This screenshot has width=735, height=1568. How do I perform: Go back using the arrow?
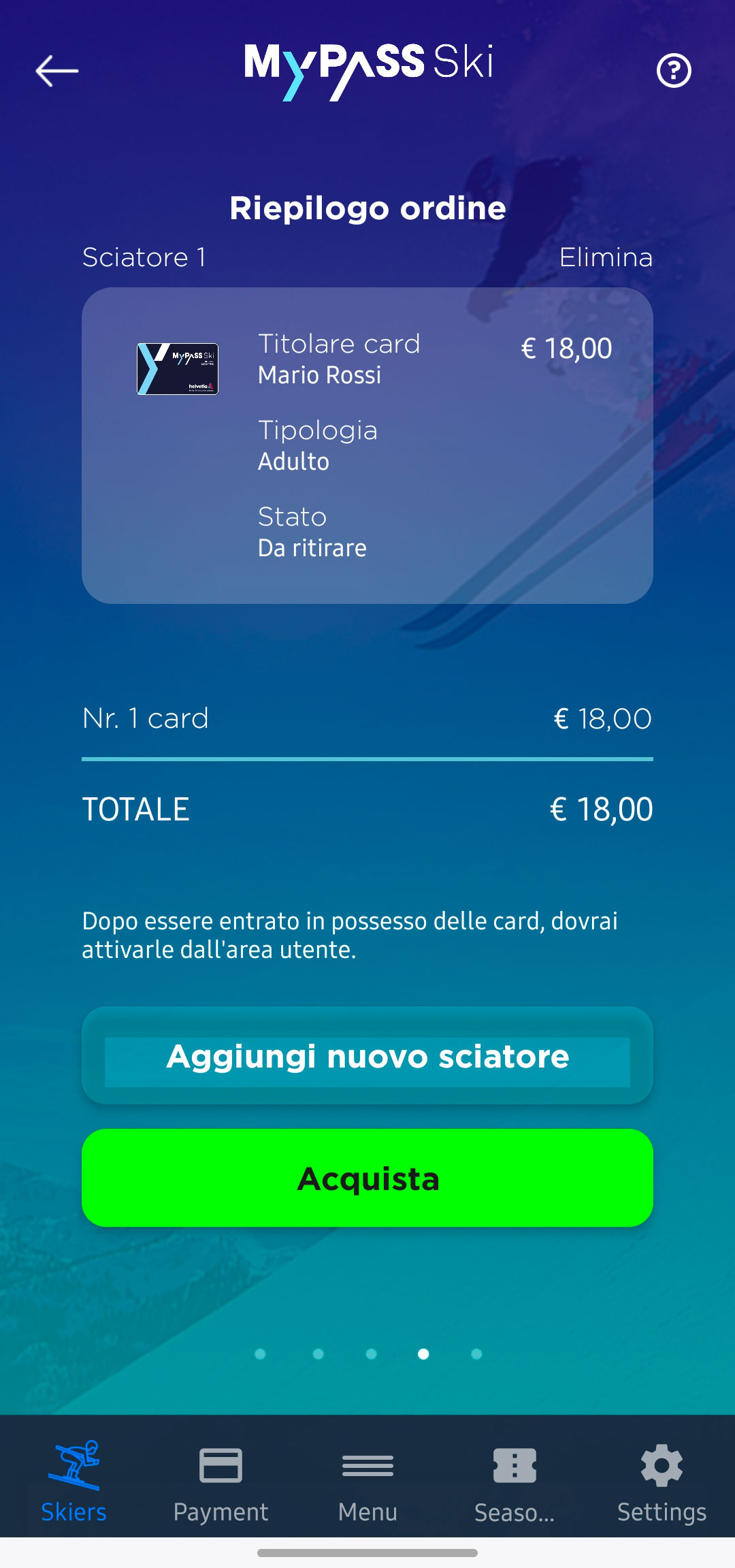point(57,71)
